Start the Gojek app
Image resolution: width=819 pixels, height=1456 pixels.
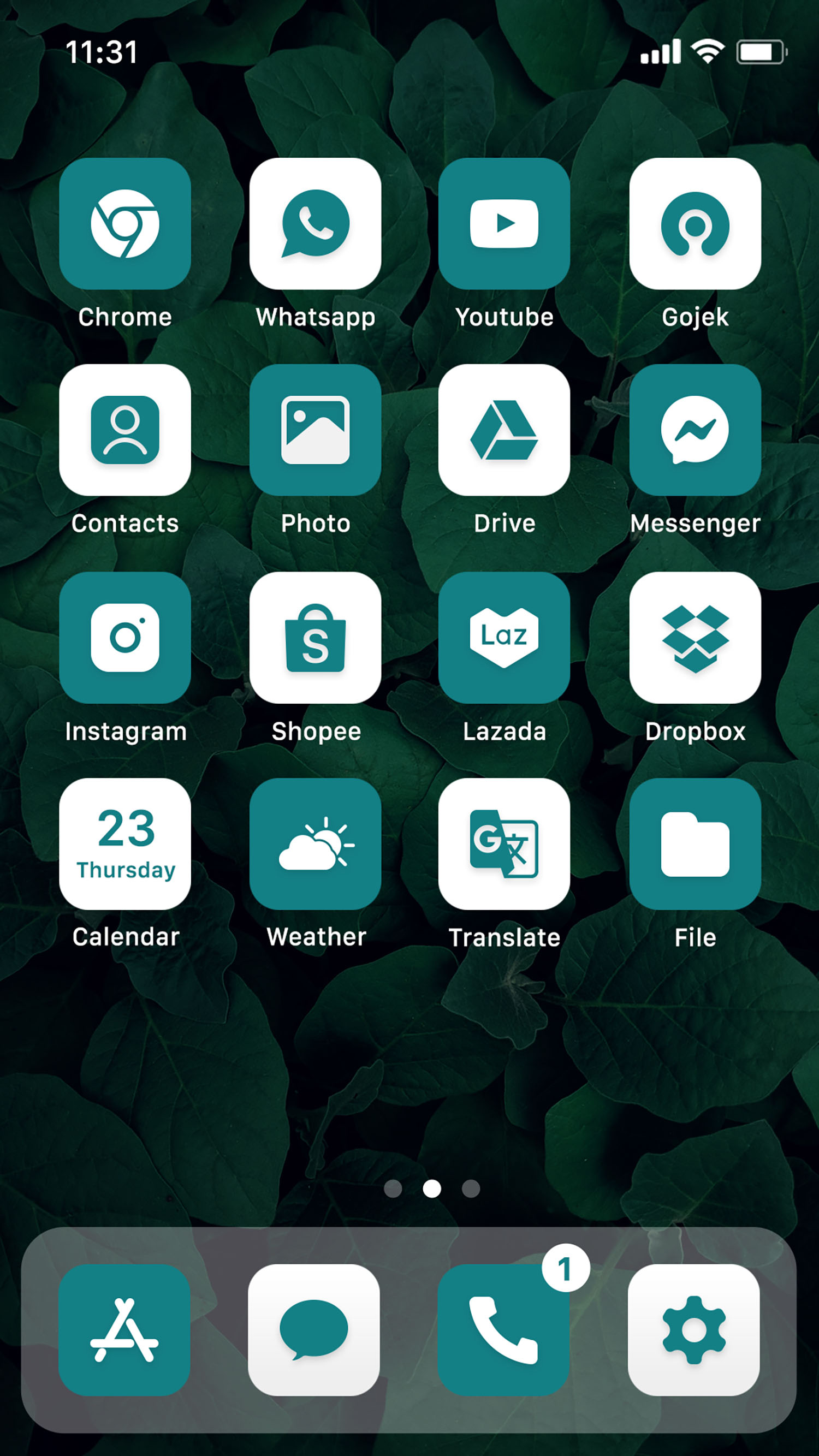pos(695,223)
